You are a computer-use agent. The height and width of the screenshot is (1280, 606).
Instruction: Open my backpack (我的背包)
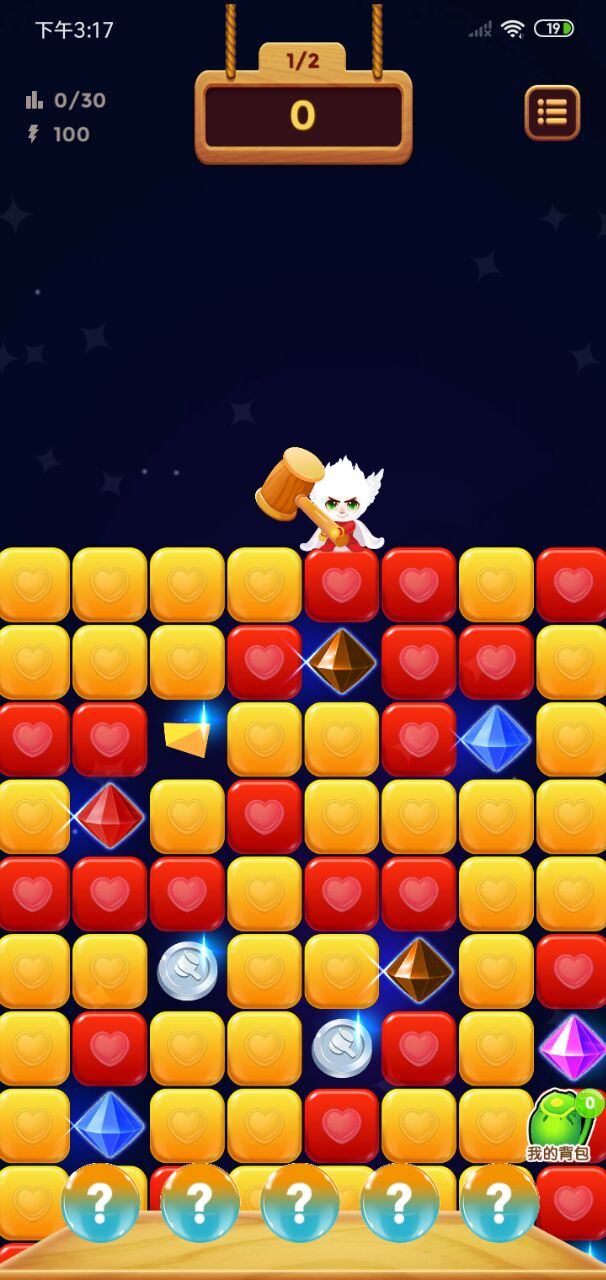click(561, 1127)
